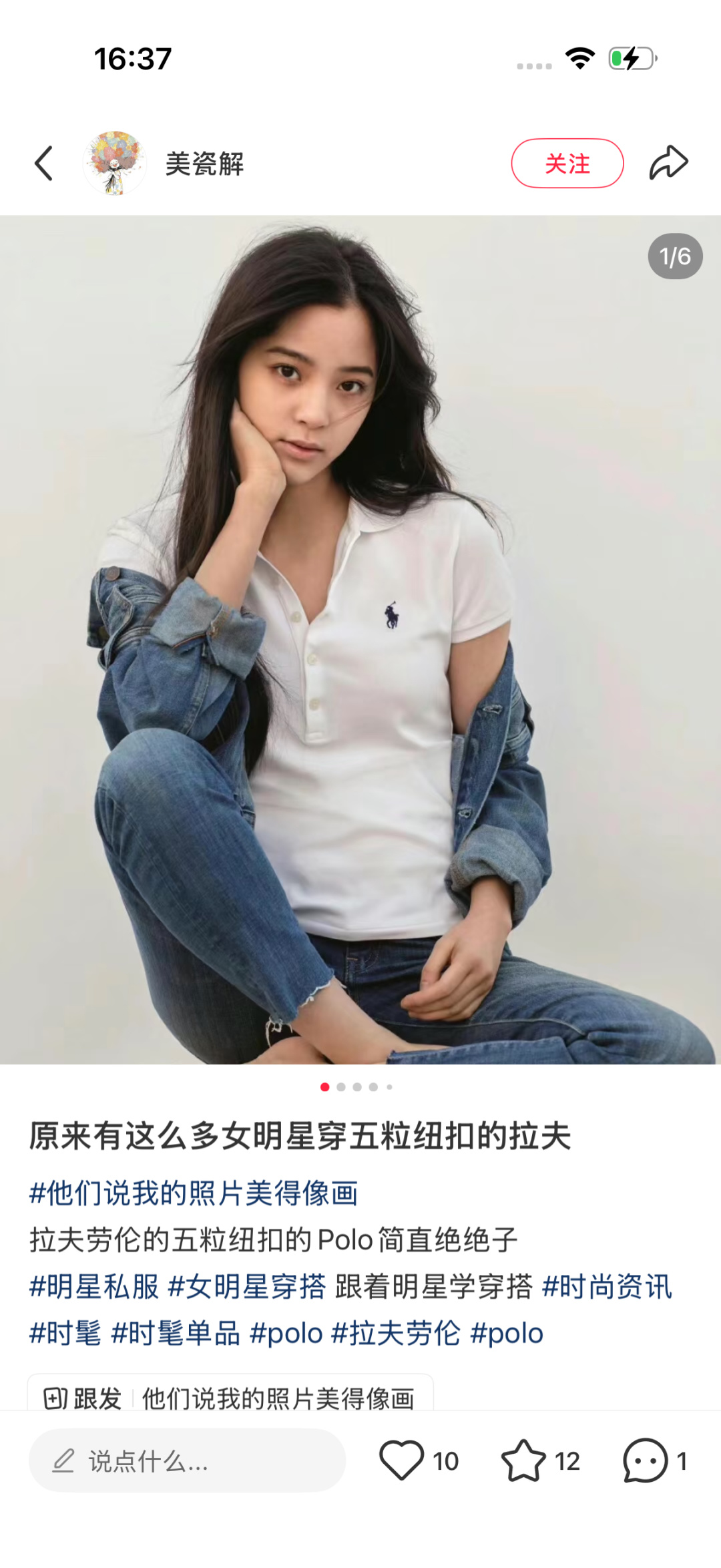Screen dimensions: 721x1568
Task: Open the author name 美瓷解
Action: click(x=205, y=164)
